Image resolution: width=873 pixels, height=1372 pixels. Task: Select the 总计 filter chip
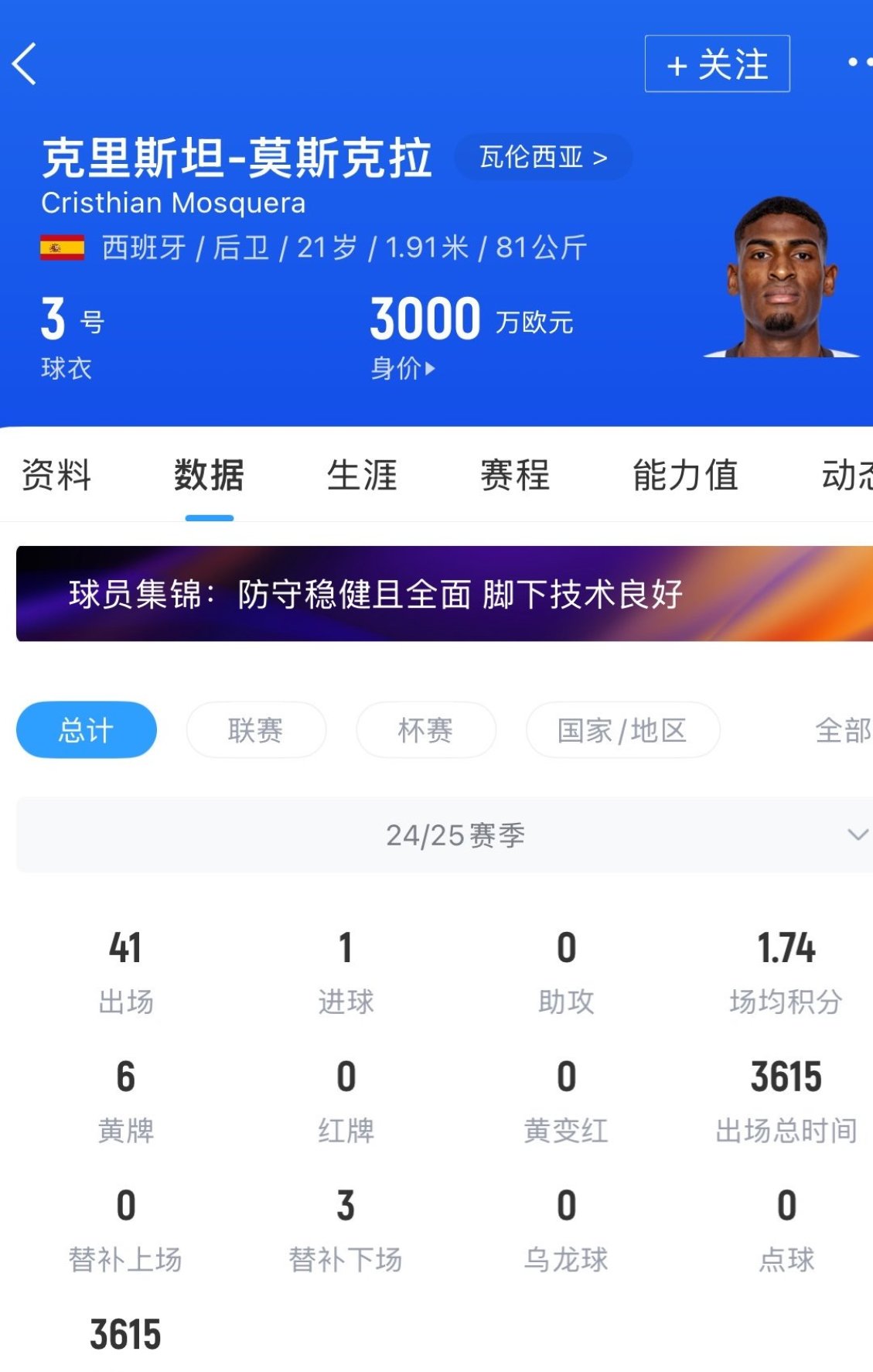87,730
